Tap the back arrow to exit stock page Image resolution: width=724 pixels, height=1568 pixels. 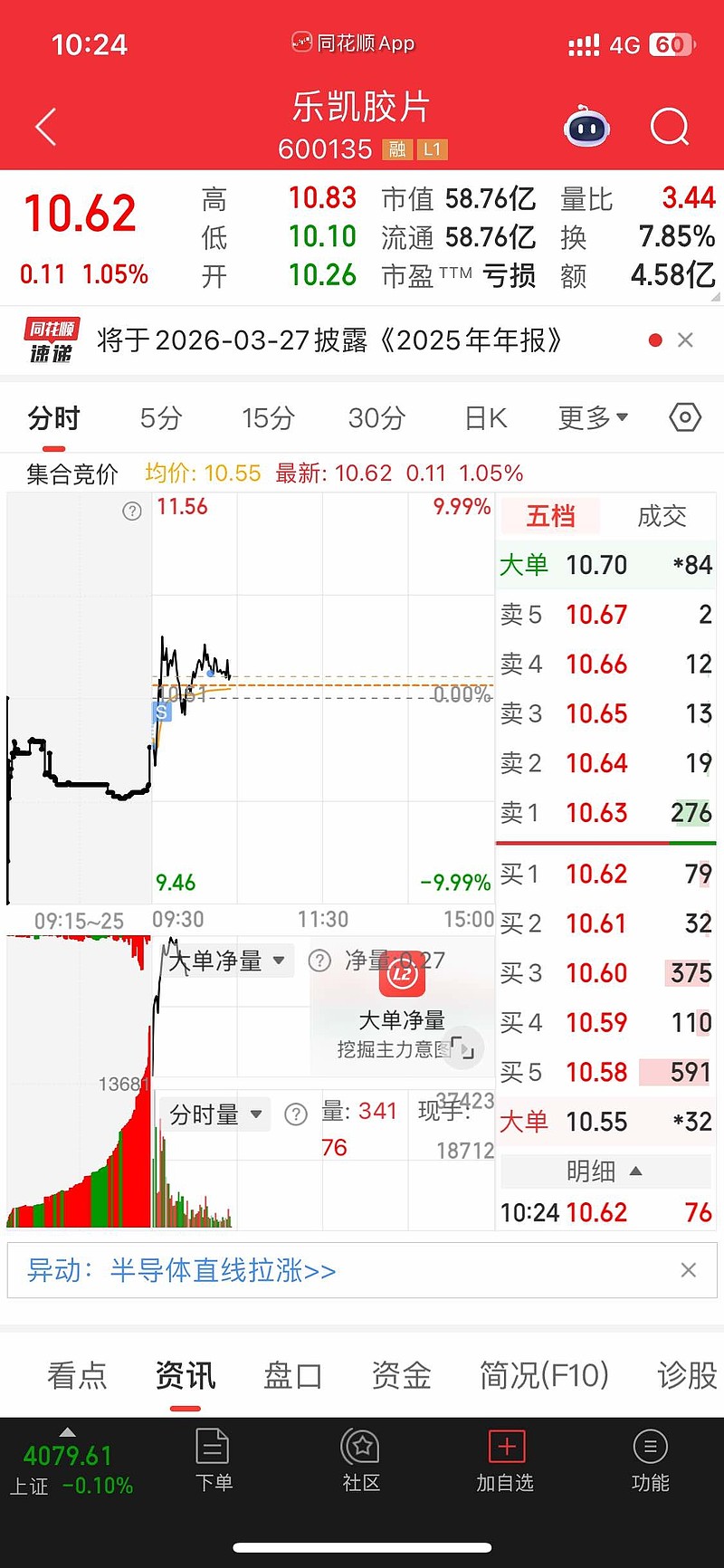click(43, 127)
